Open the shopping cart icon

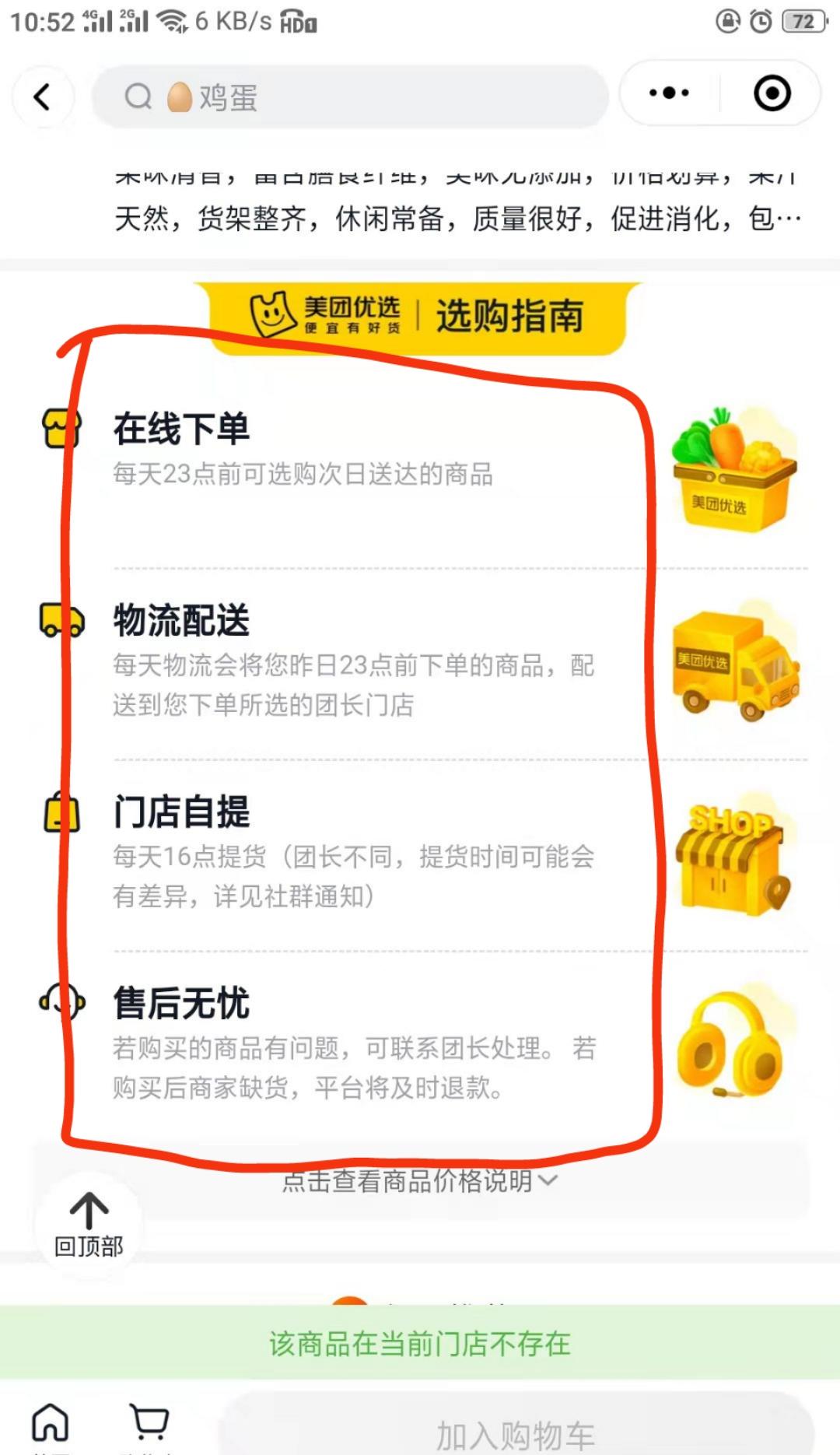[x=148, y=1422]
